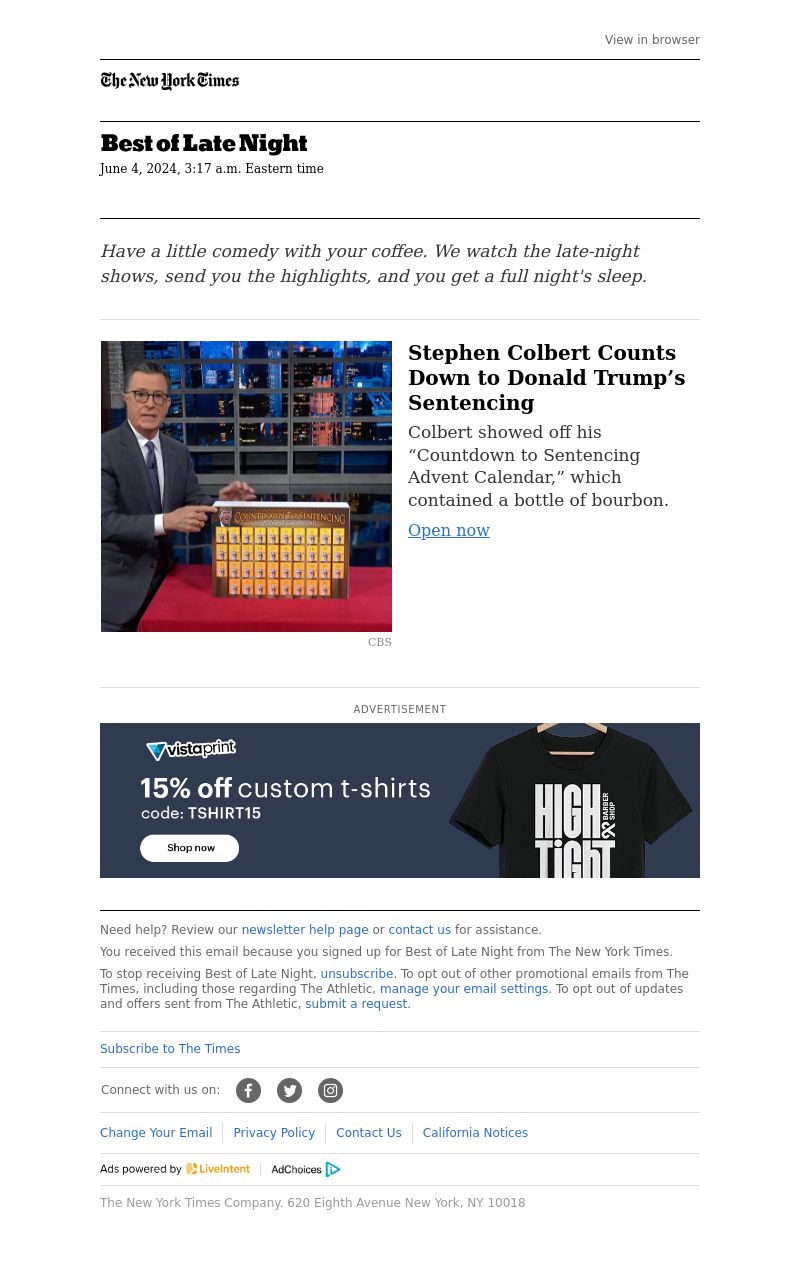800x1261 pixels.
Task: Open the newsletter help page link
Action: (x=304, y=930)
